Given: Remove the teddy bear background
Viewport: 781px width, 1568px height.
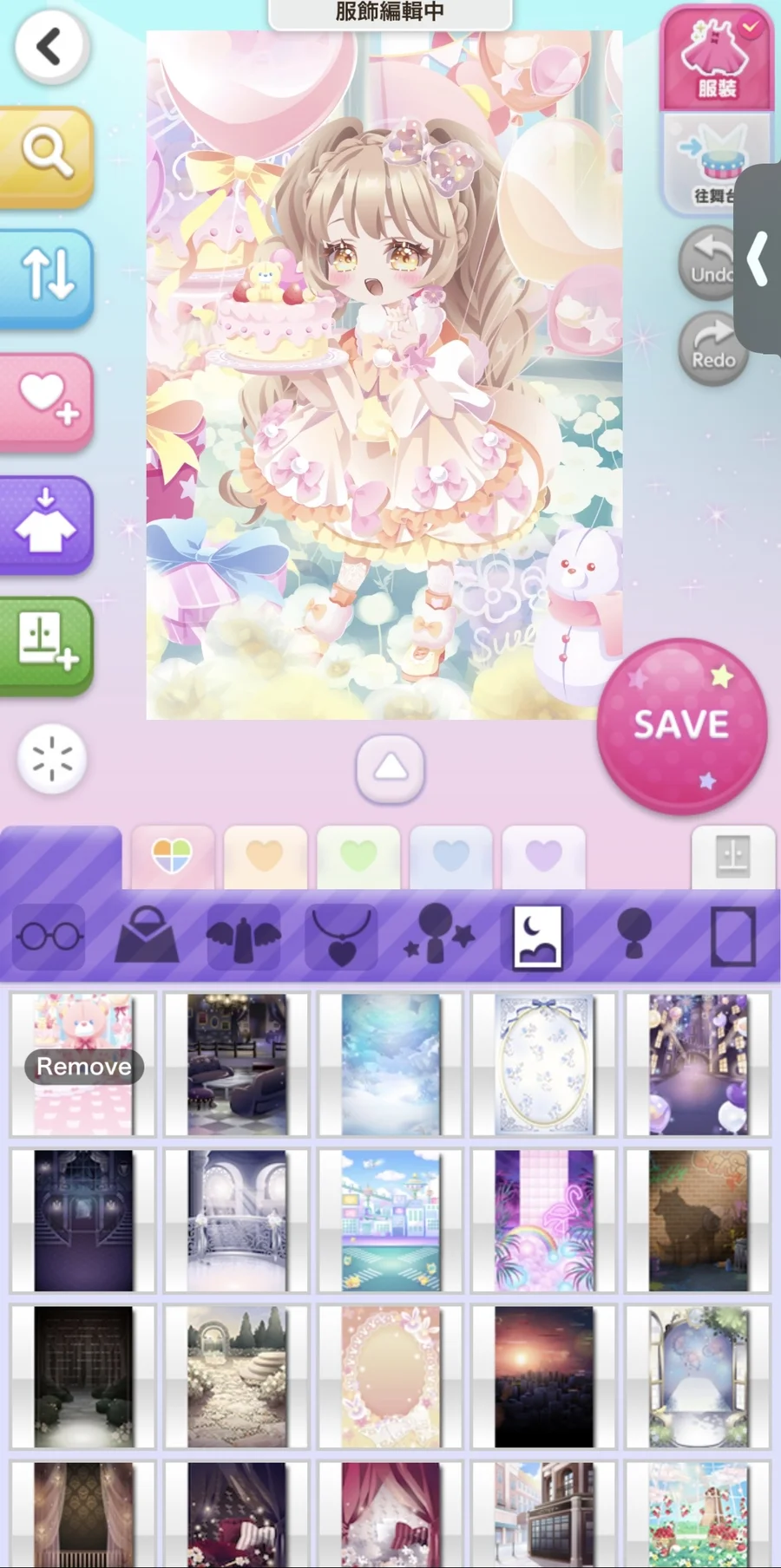Looking at the screenshot, I should [x=83, y=1065].
